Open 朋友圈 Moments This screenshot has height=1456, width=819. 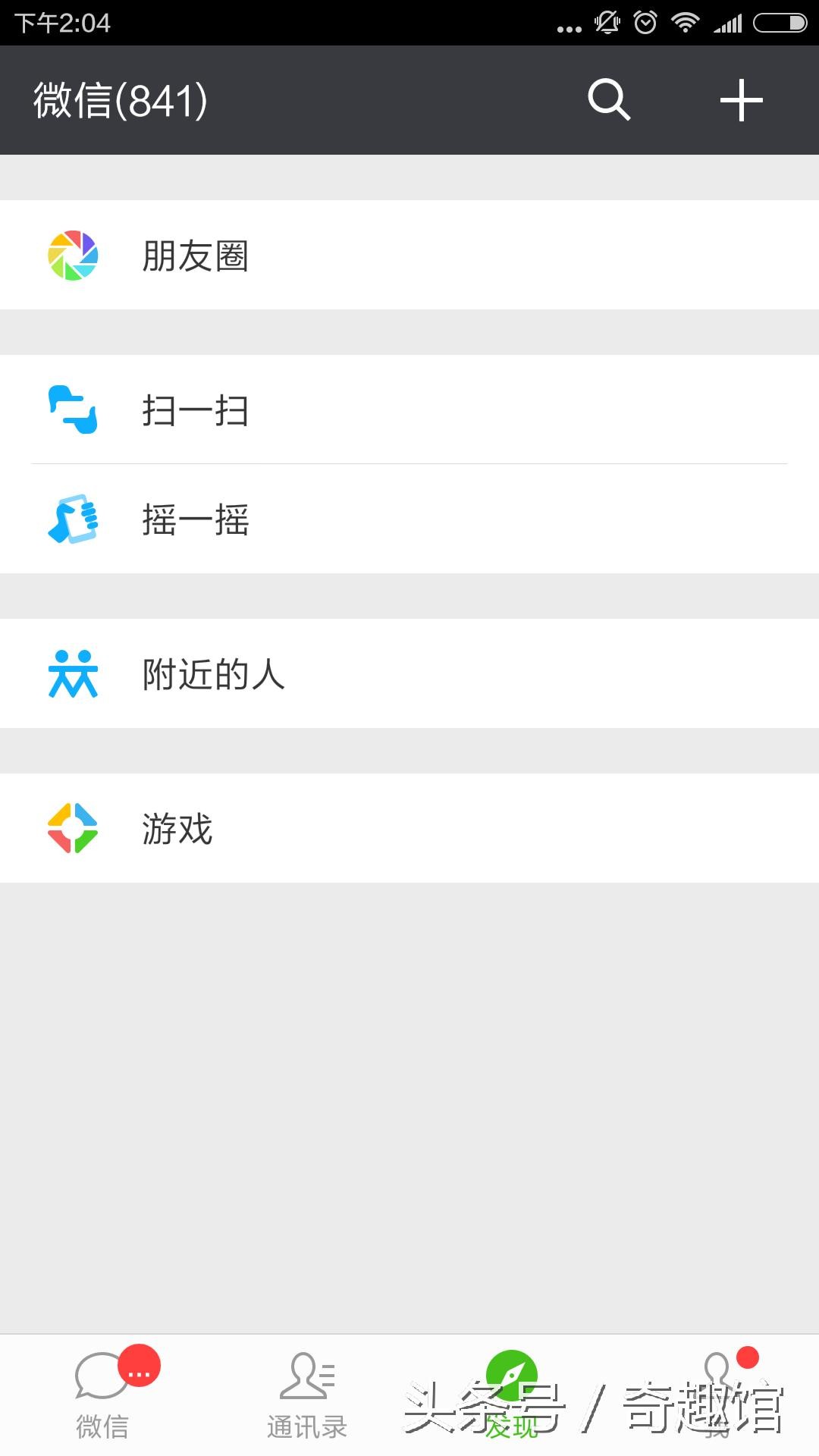click(x=409, y=255)
